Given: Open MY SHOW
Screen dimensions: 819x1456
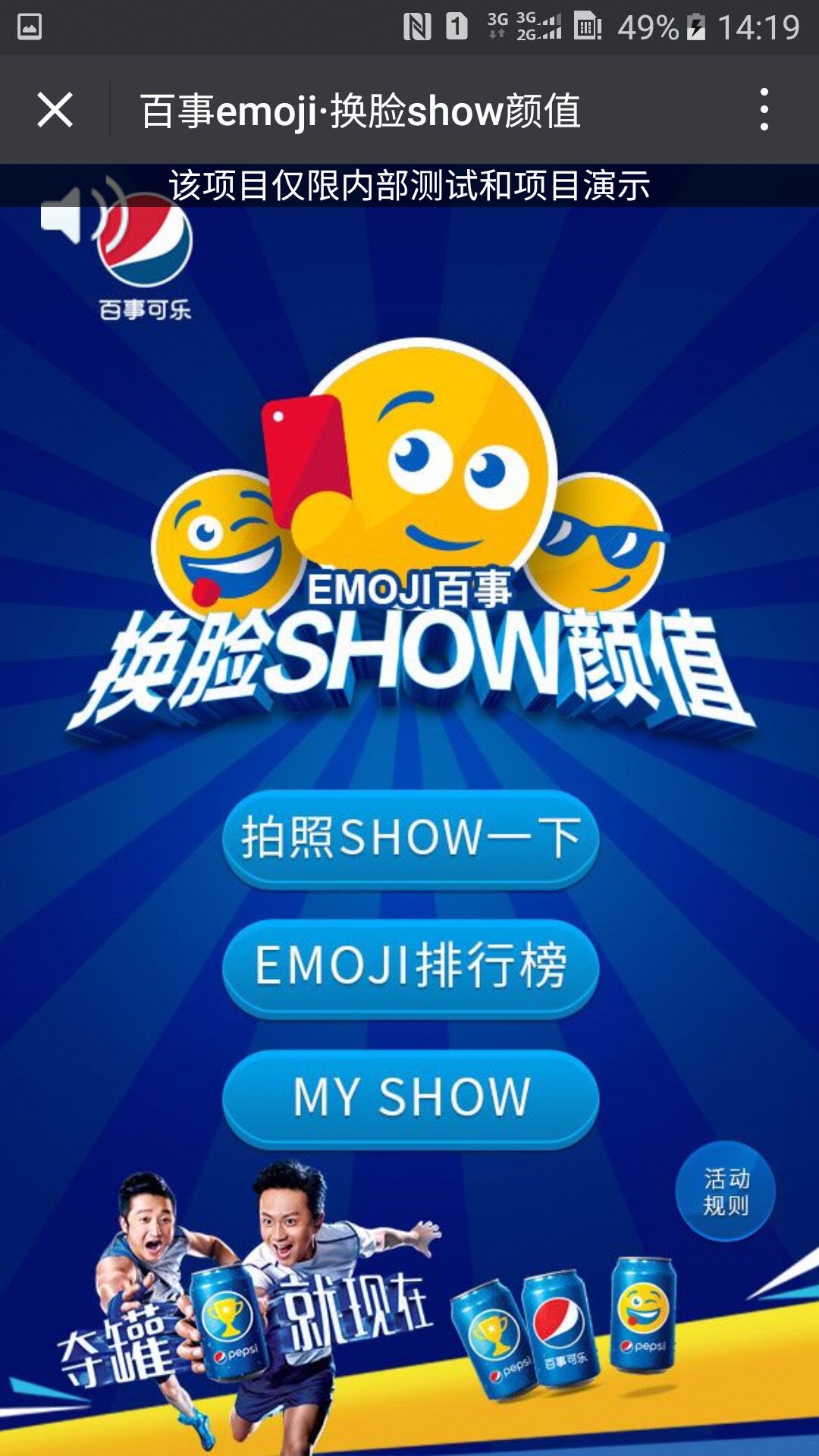Looking at the screenshot, I should (x=410, y=1097).
